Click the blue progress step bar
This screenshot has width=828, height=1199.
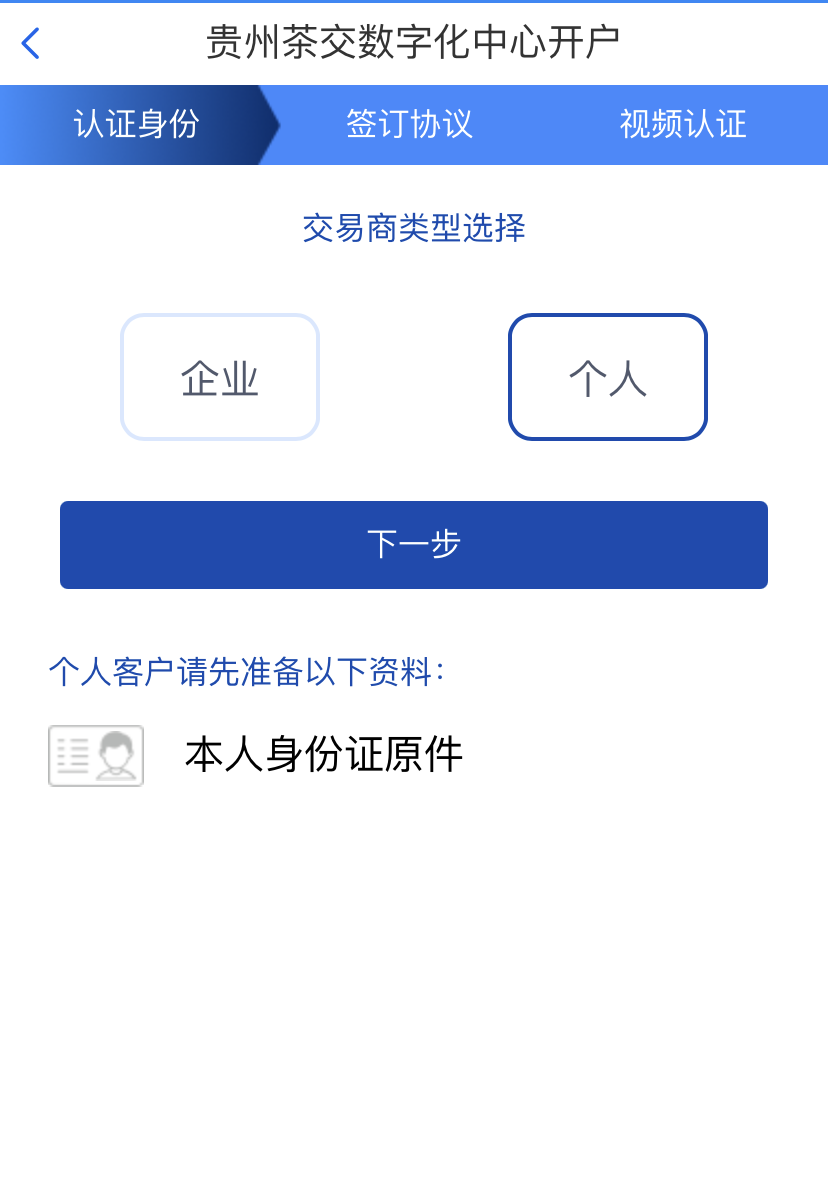pyautogui.click(x=413, y=124)
